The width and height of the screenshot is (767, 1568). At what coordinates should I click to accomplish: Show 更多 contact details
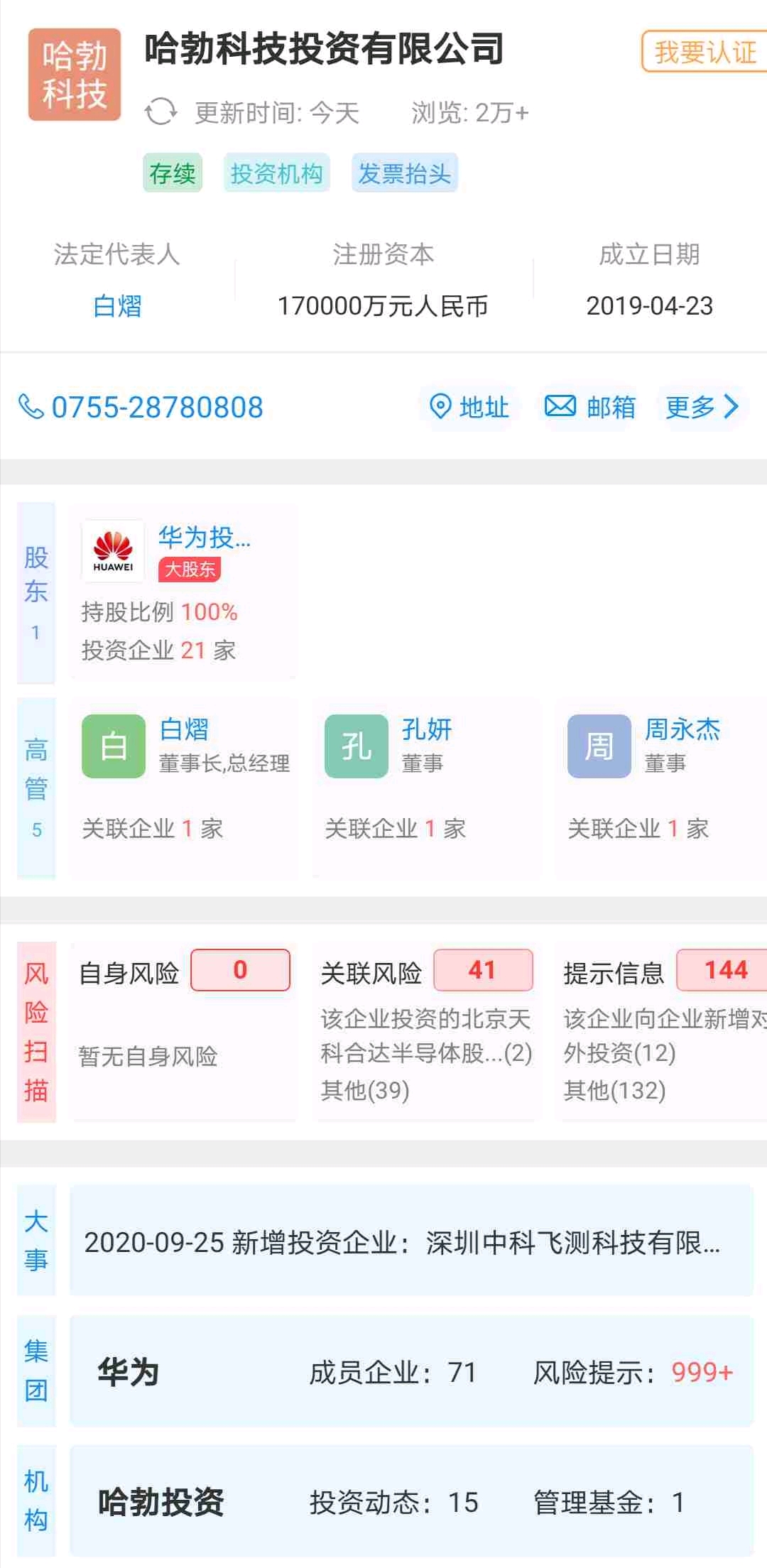pos(702,407)
